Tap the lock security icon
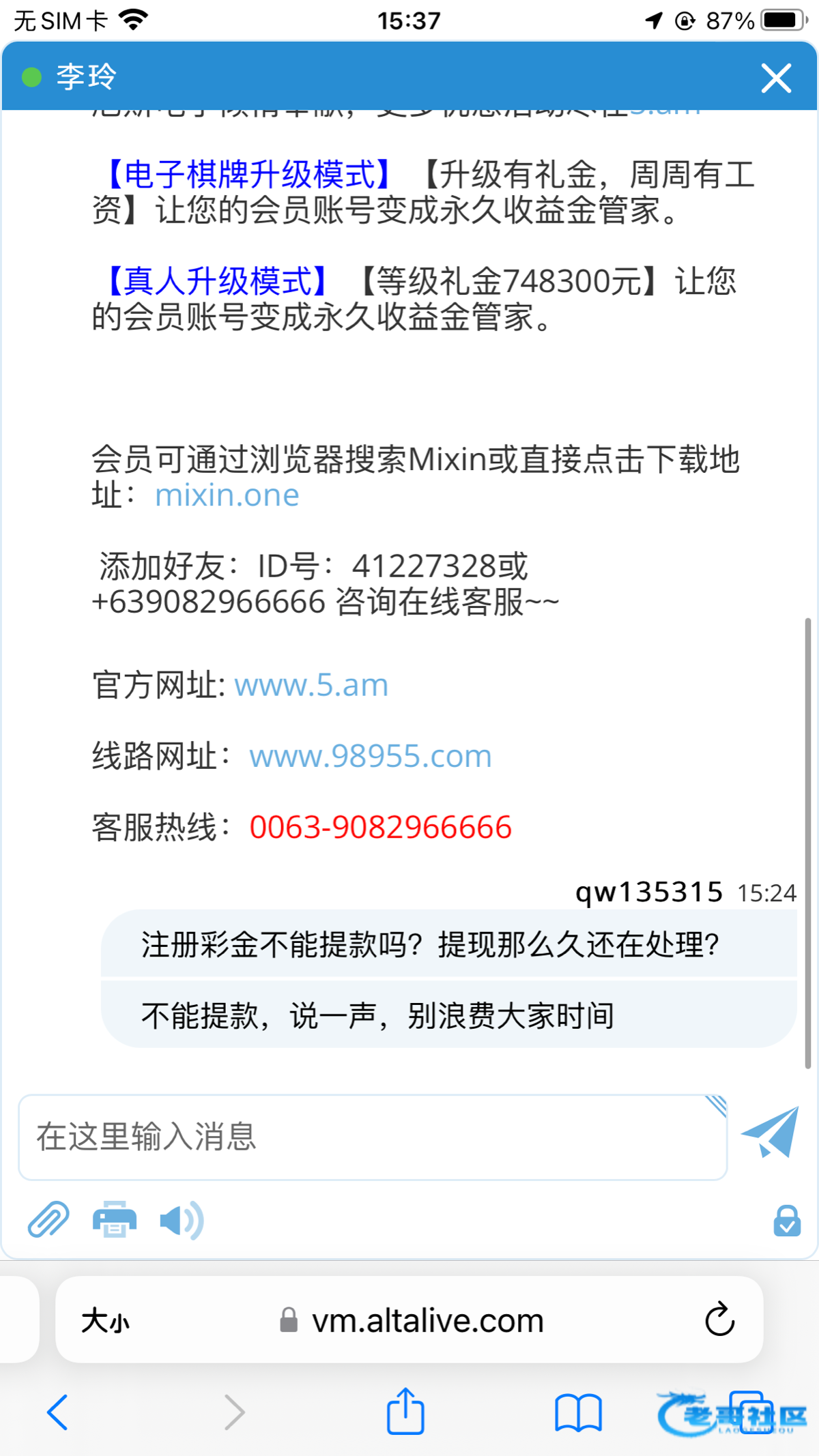 coord(786,1221)
